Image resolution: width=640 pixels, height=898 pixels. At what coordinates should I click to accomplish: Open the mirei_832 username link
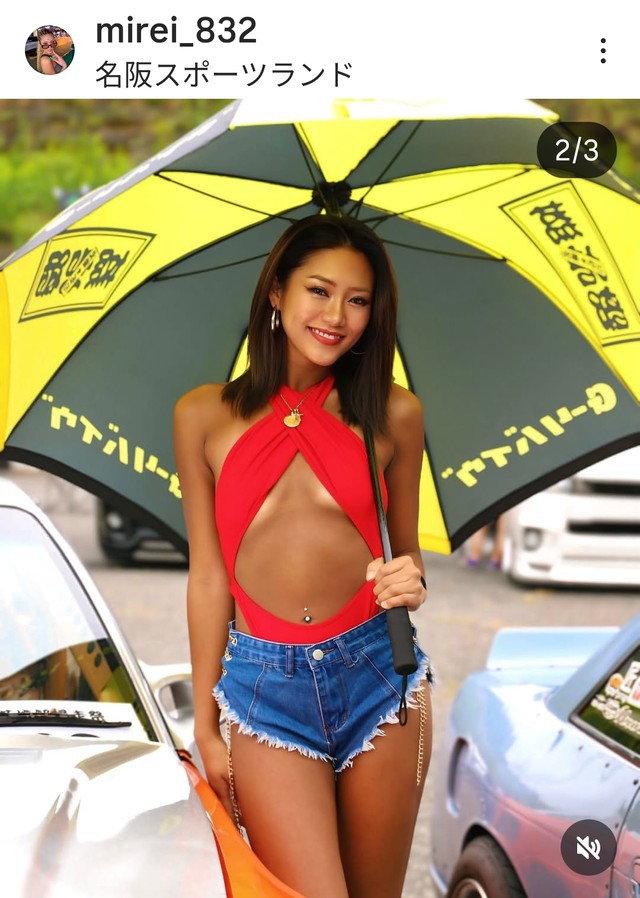coord(176,30)
